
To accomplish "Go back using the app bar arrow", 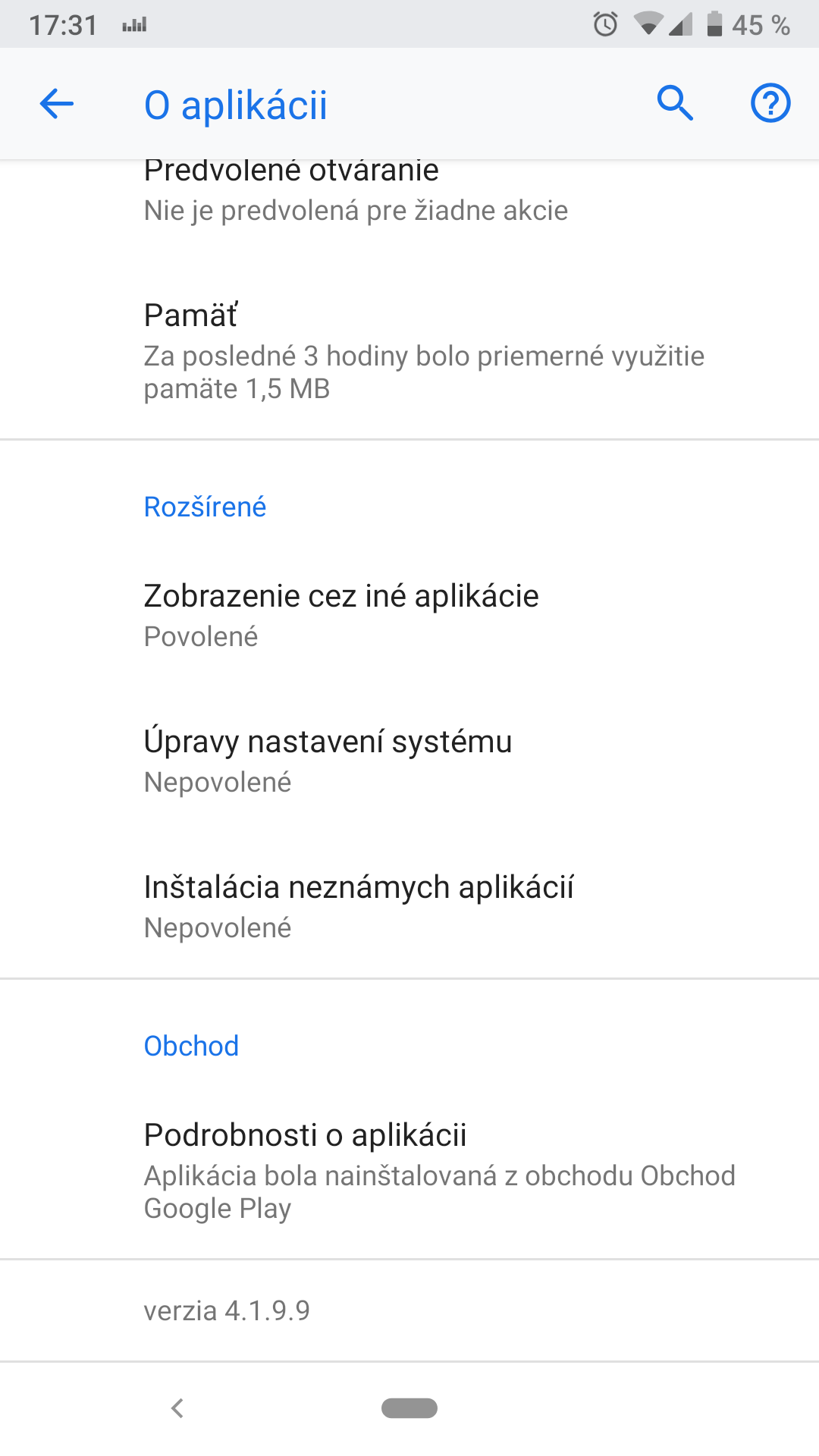I will (x=57, y=104).
